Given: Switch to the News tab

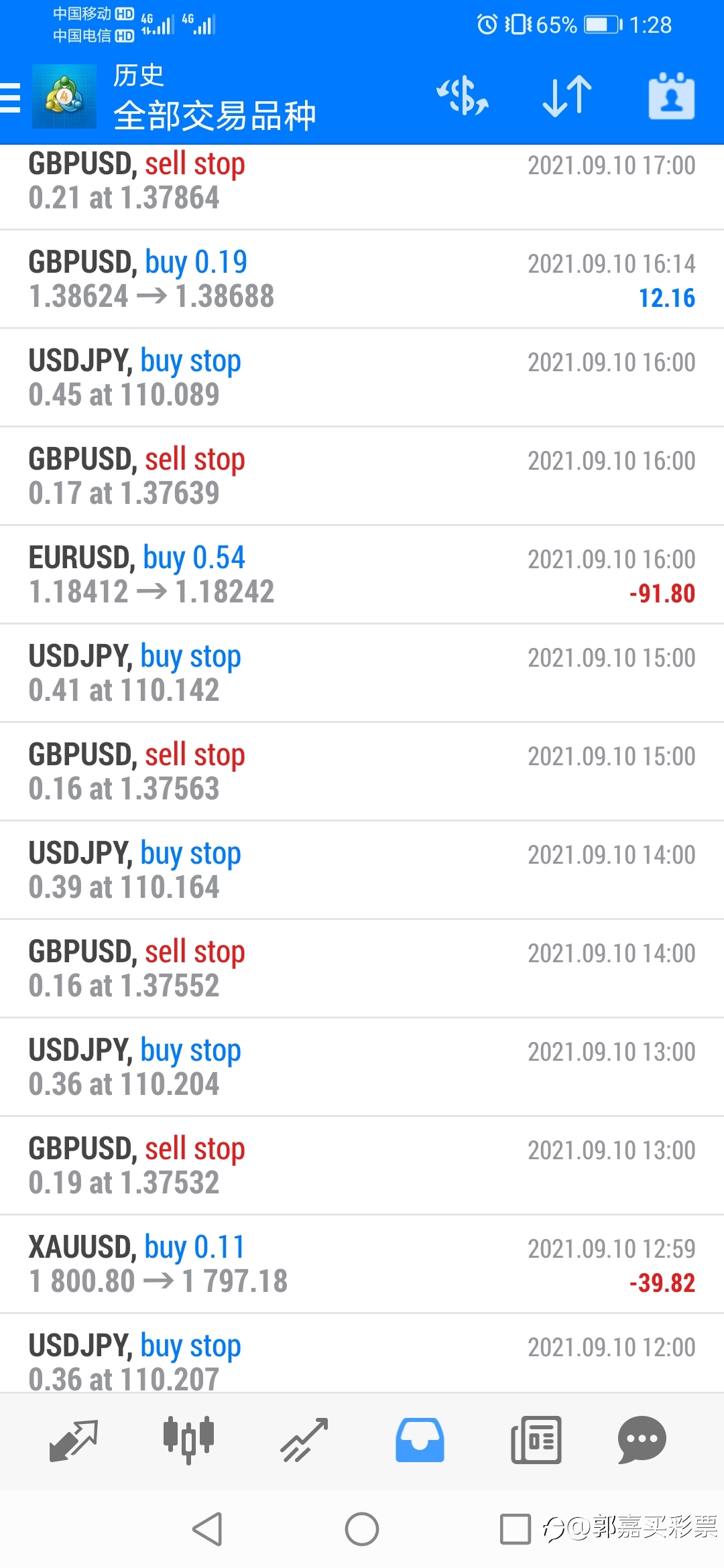Looking at the screenshot, I should tap(536, 1441).
